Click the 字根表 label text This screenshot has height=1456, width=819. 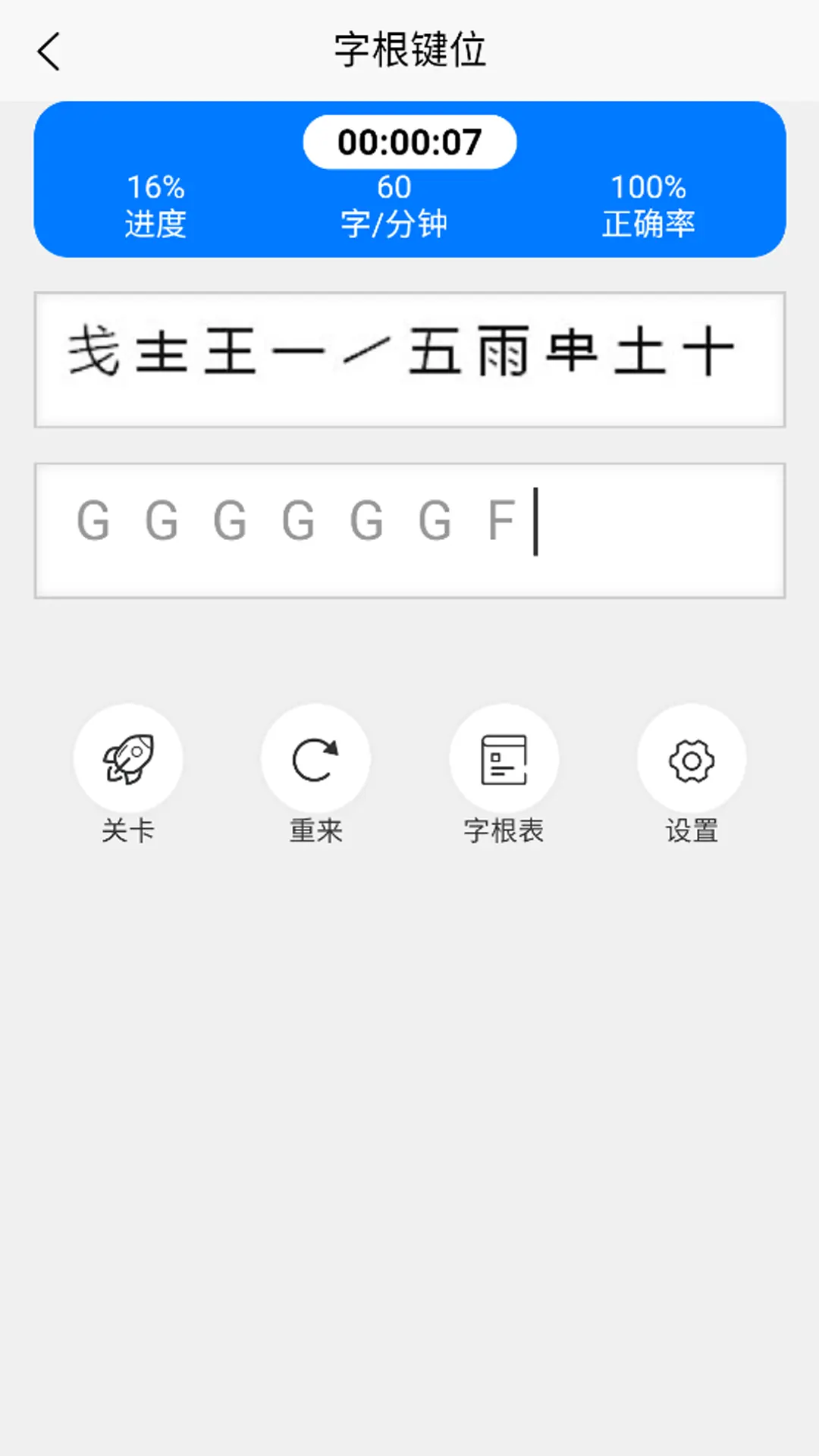tap(504, 831)
